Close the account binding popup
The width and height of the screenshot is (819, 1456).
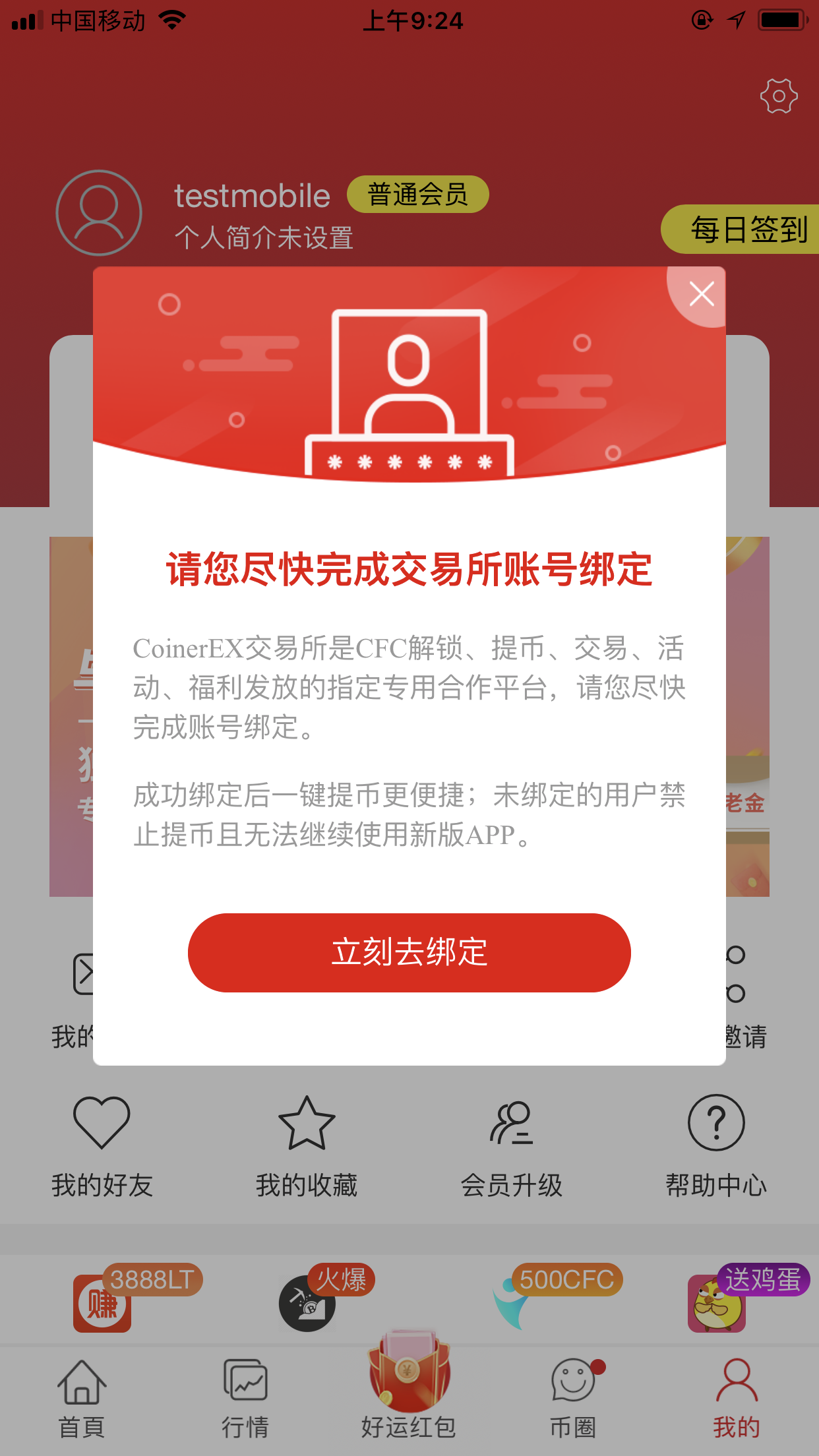coord(701,294)
